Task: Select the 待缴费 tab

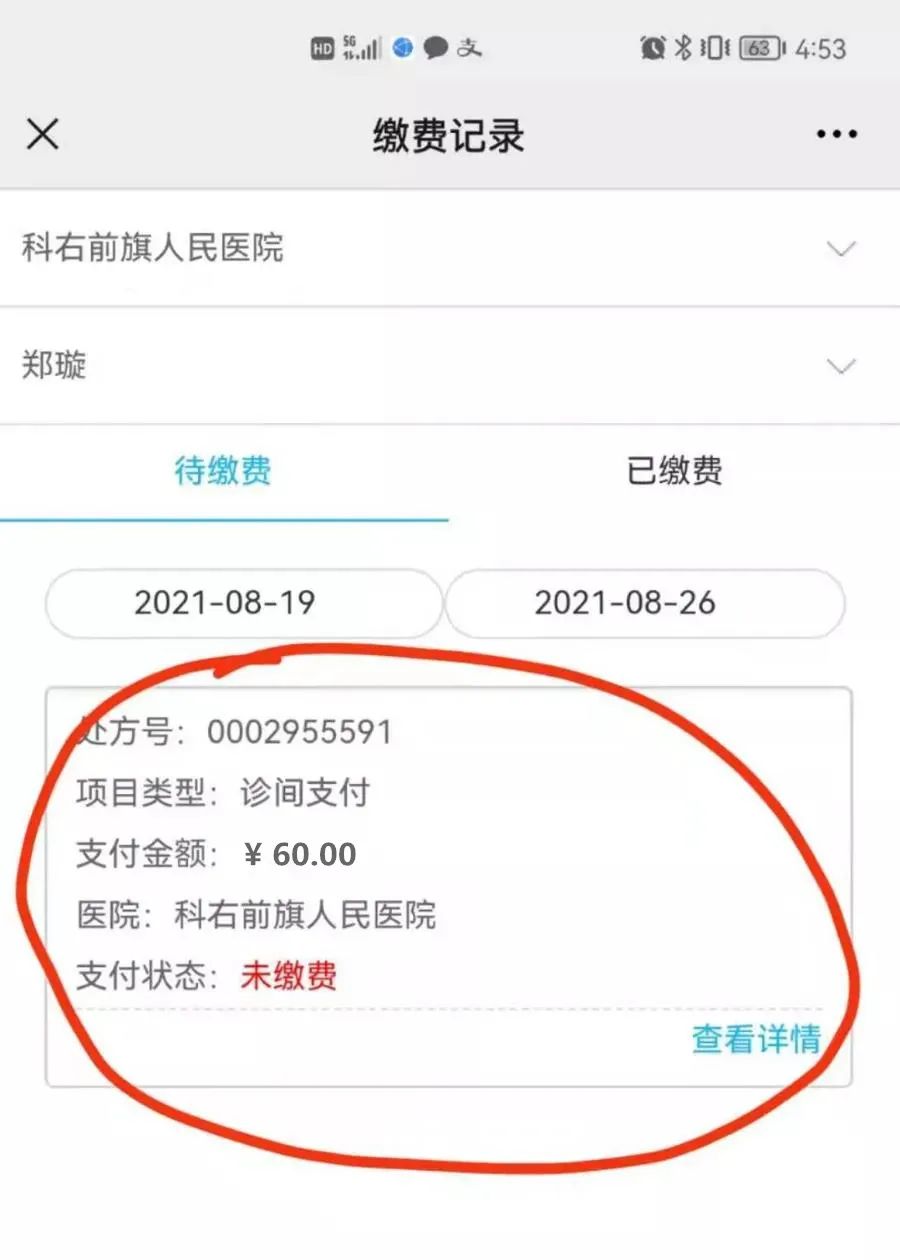Action: click(x=223, y=471)
